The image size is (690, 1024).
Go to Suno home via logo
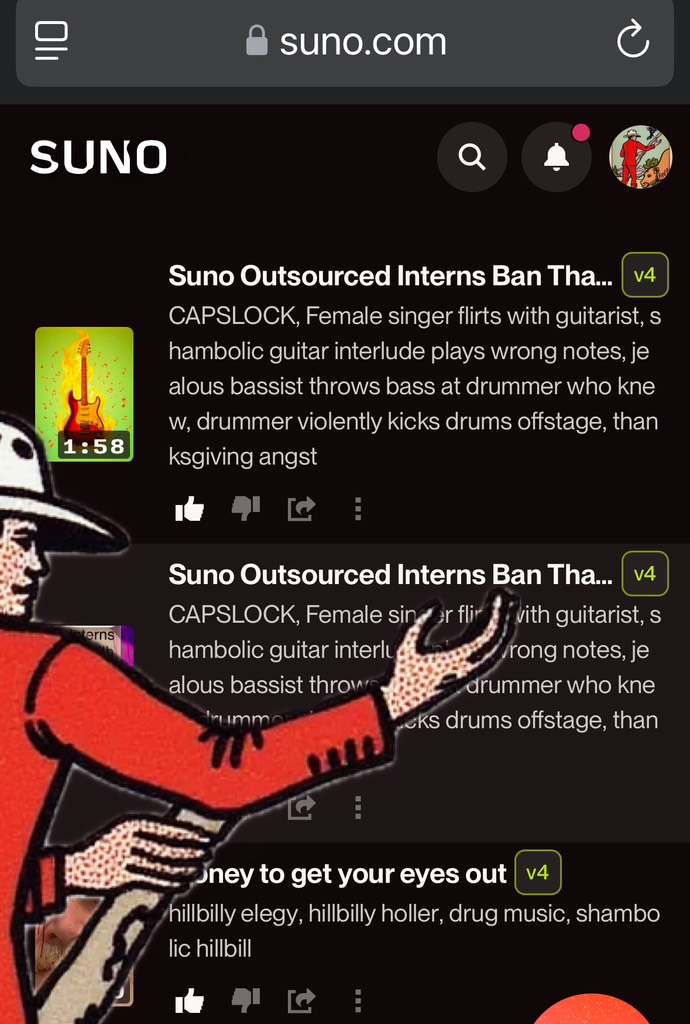[98, 158]
